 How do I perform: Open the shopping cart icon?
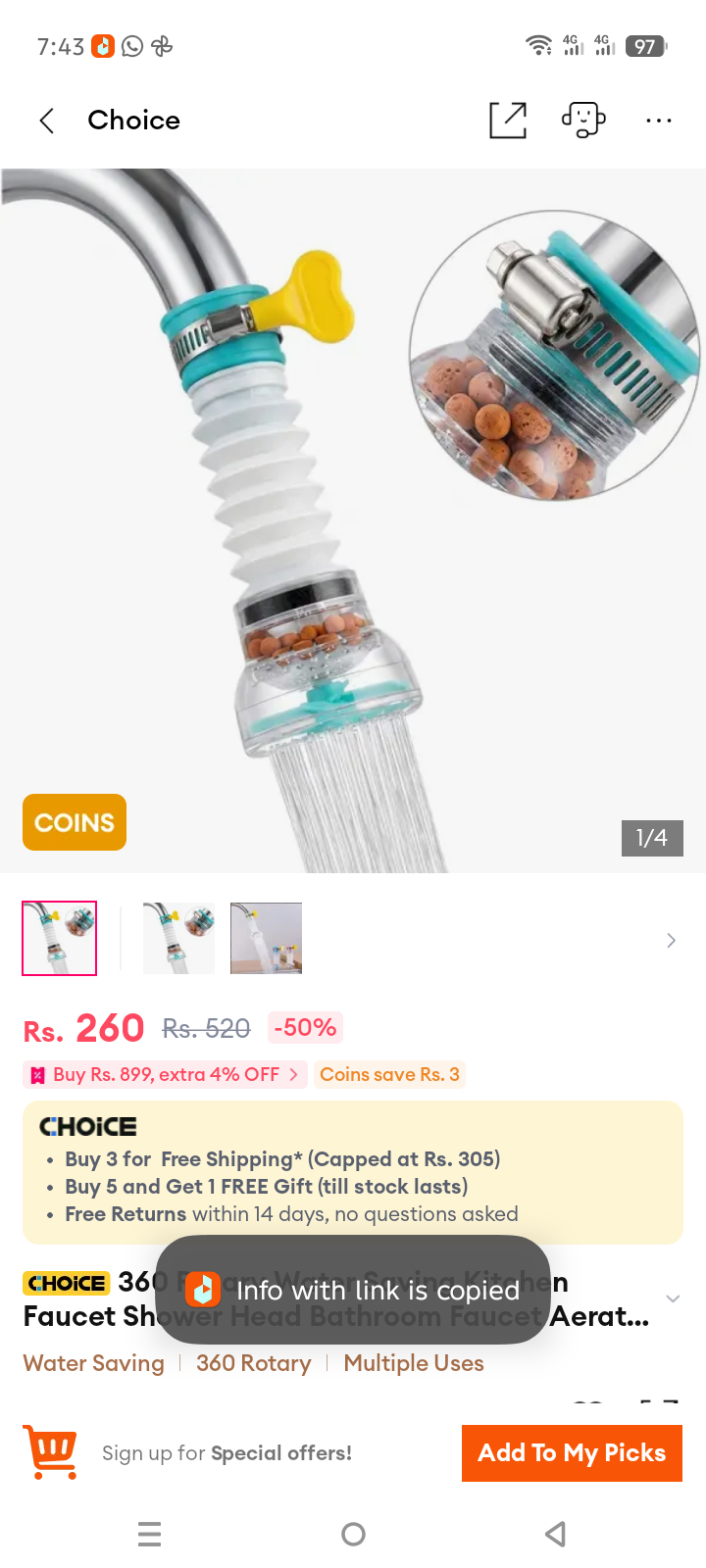coord(50,1452)
